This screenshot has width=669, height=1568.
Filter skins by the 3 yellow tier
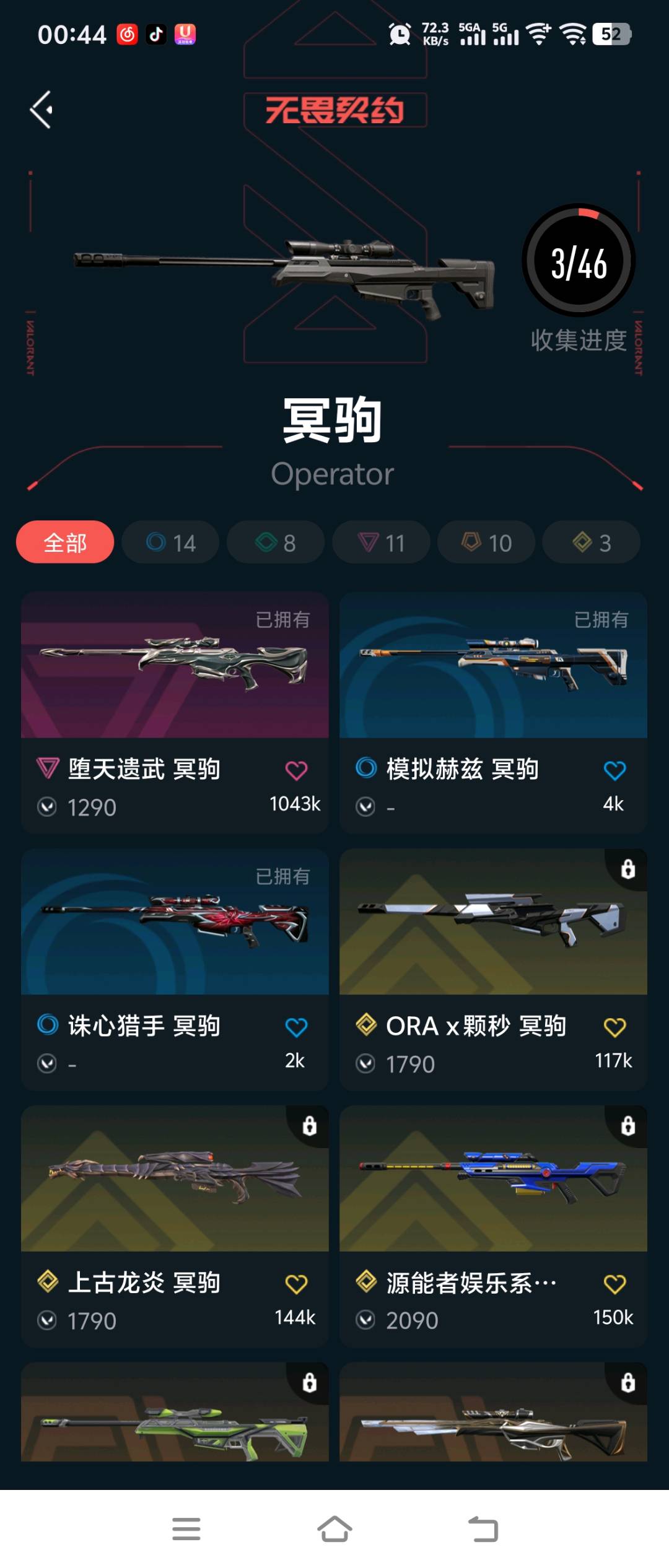592,542
